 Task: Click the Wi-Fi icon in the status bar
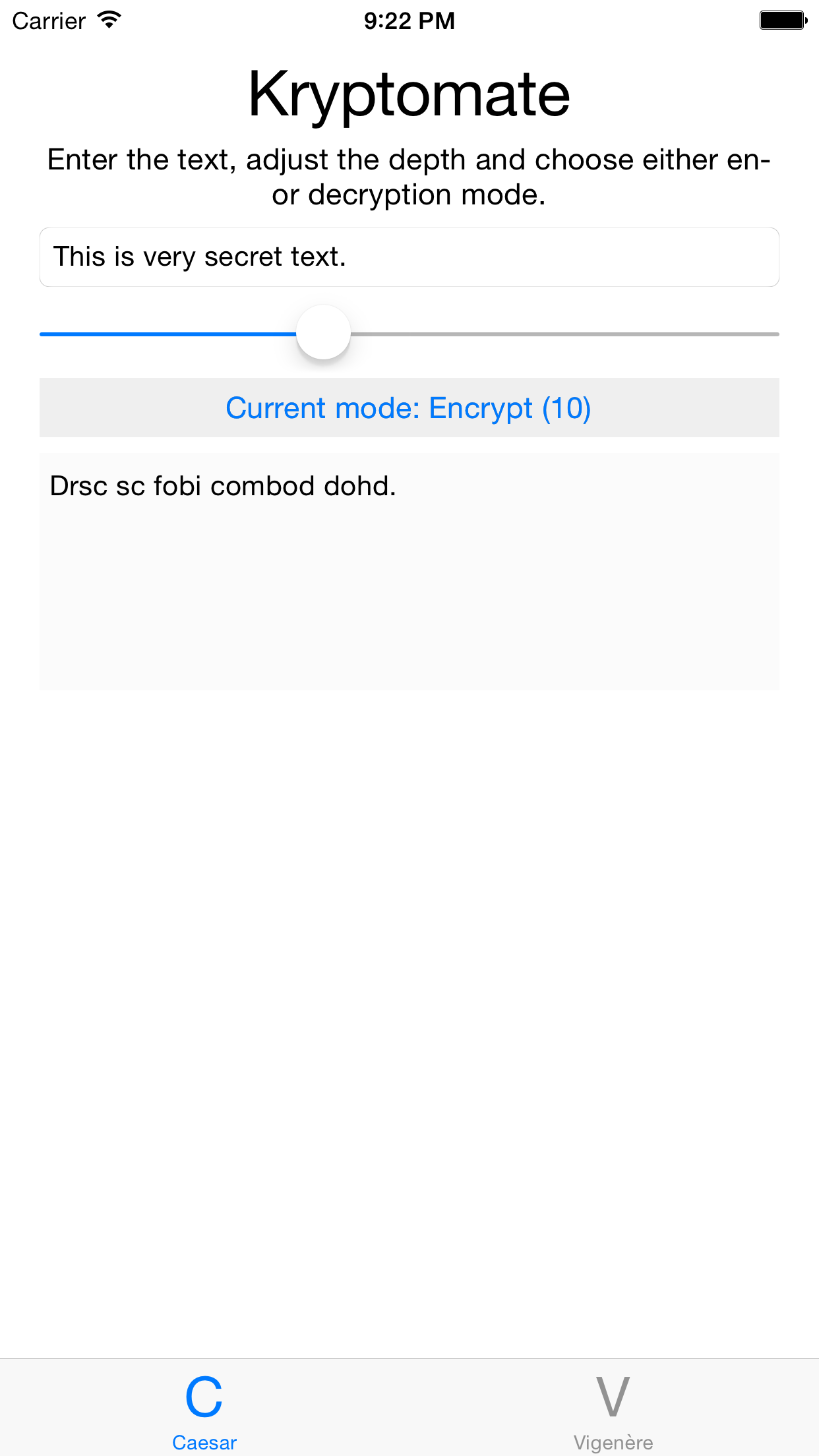click(107, 20)
